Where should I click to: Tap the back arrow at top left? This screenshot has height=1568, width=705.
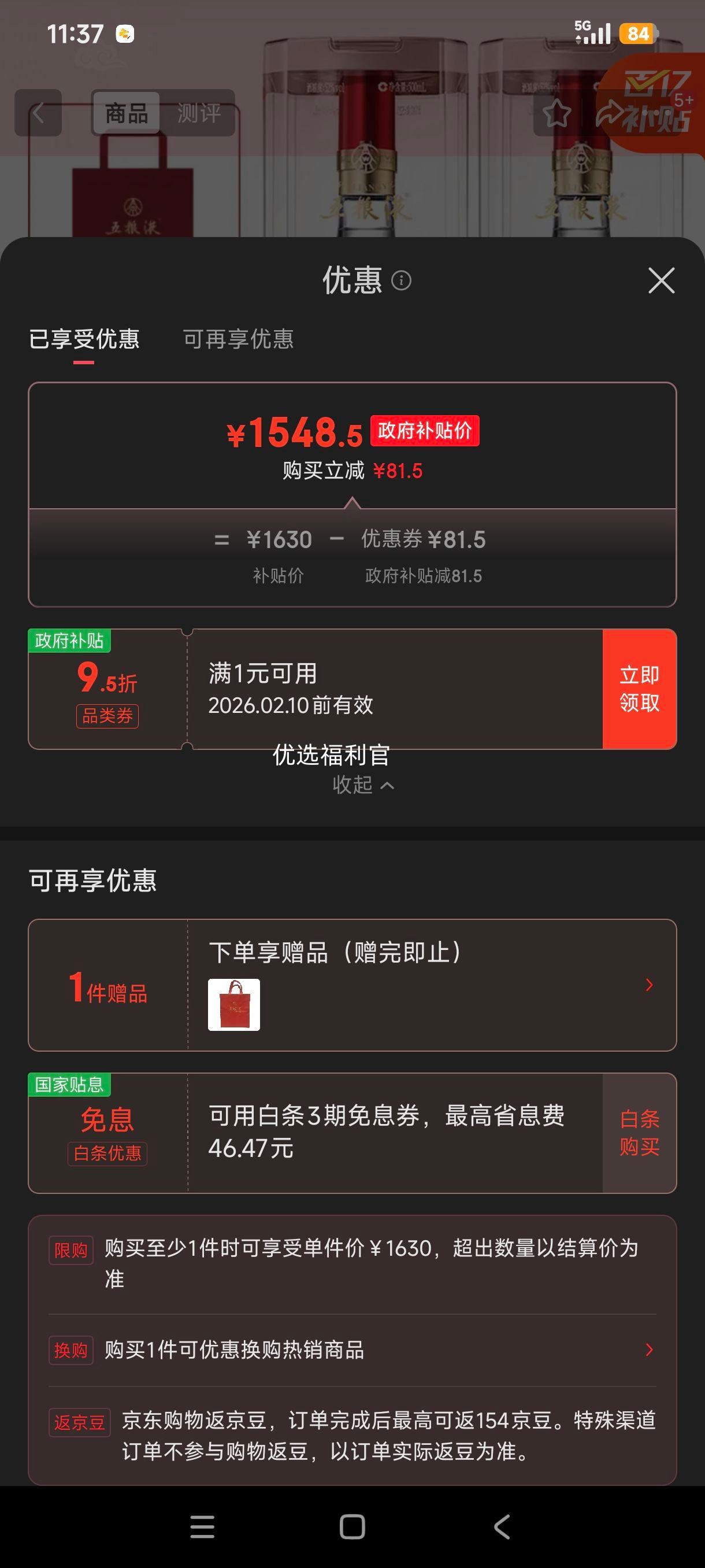[38, 113]
